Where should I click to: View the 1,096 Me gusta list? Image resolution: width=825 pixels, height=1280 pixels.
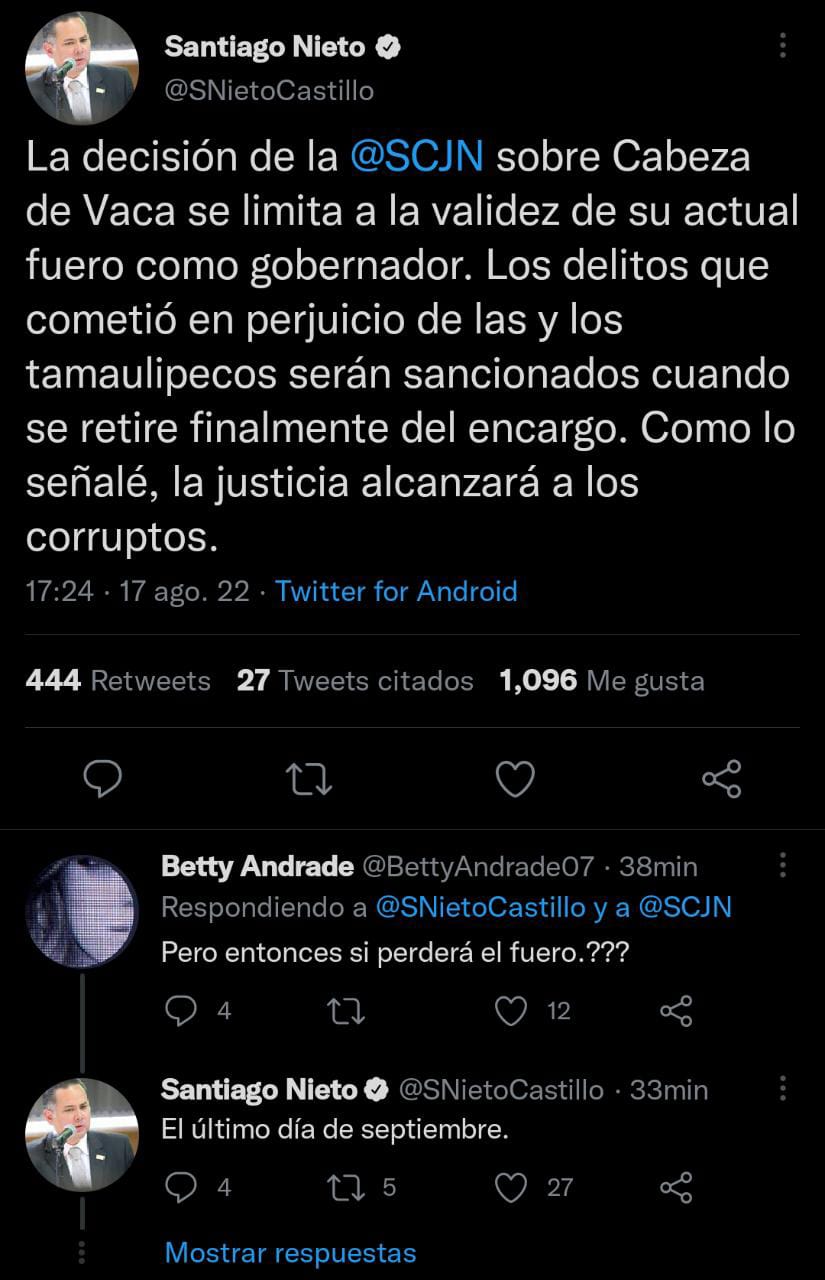(601, 681)
